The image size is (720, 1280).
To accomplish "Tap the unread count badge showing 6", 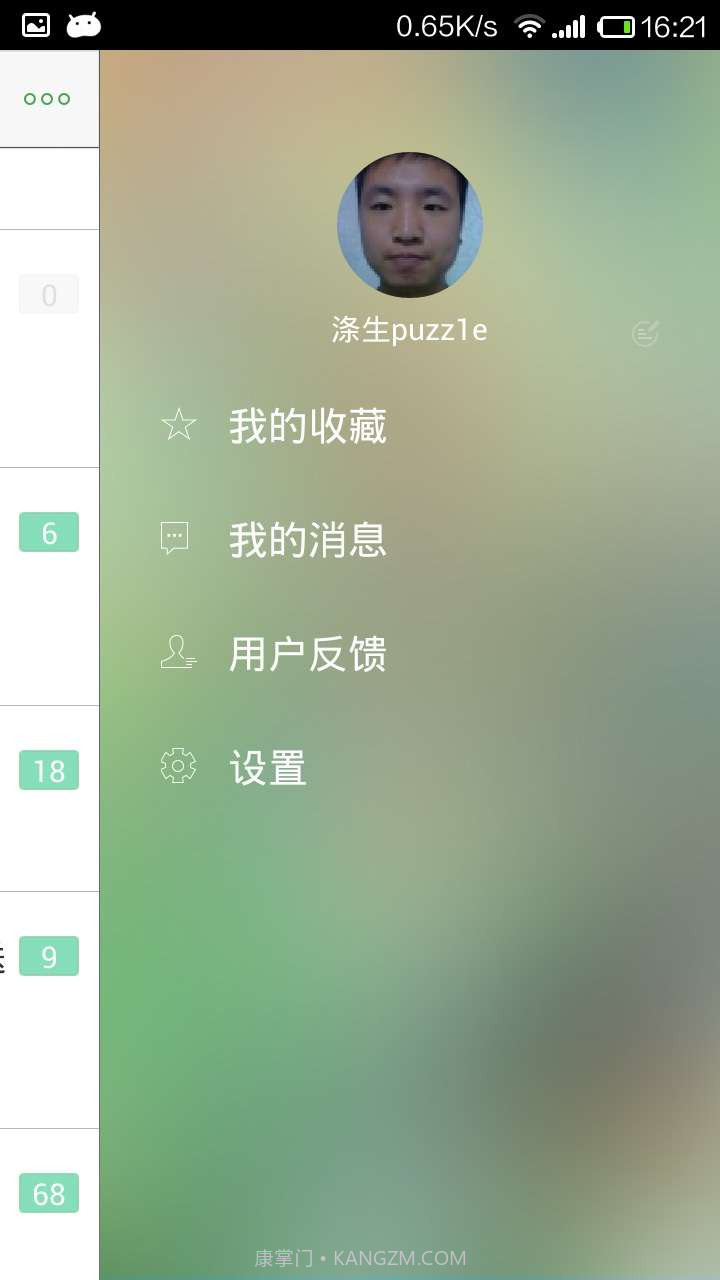I will point(48,532).
